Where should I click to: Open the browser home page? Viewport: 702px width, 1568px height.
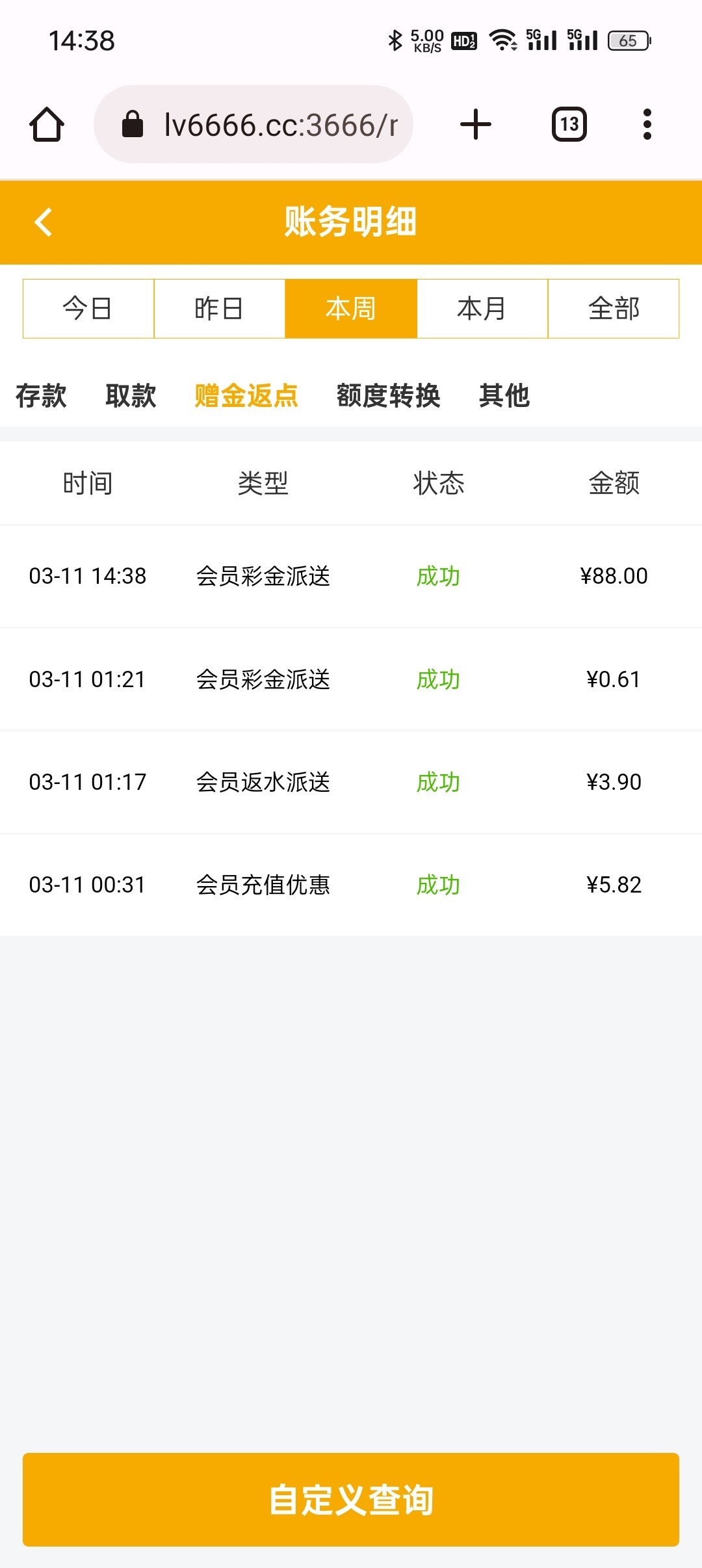pos(47,124)
